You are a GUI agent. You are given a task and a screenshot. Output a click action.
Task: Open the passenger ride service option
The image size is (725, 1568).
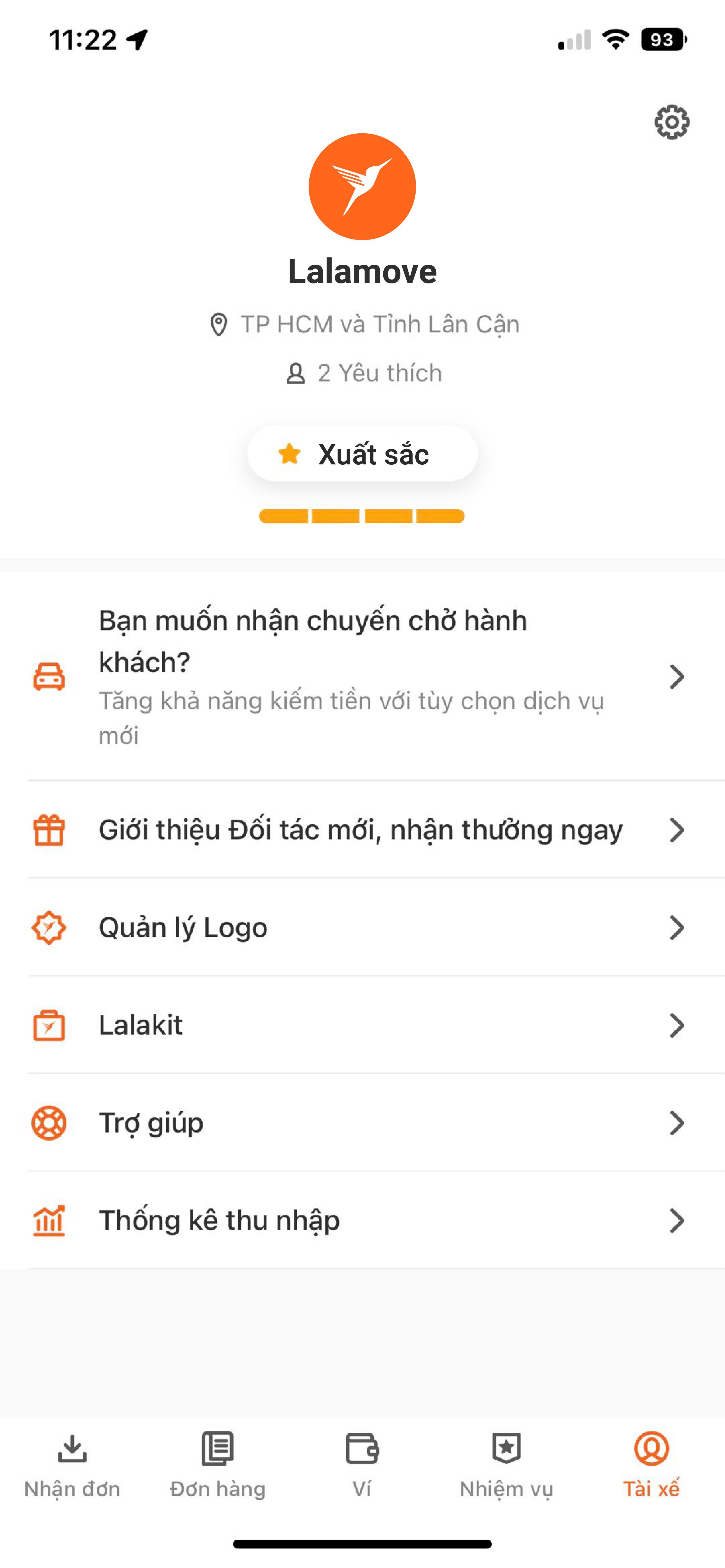click(362, 676)
